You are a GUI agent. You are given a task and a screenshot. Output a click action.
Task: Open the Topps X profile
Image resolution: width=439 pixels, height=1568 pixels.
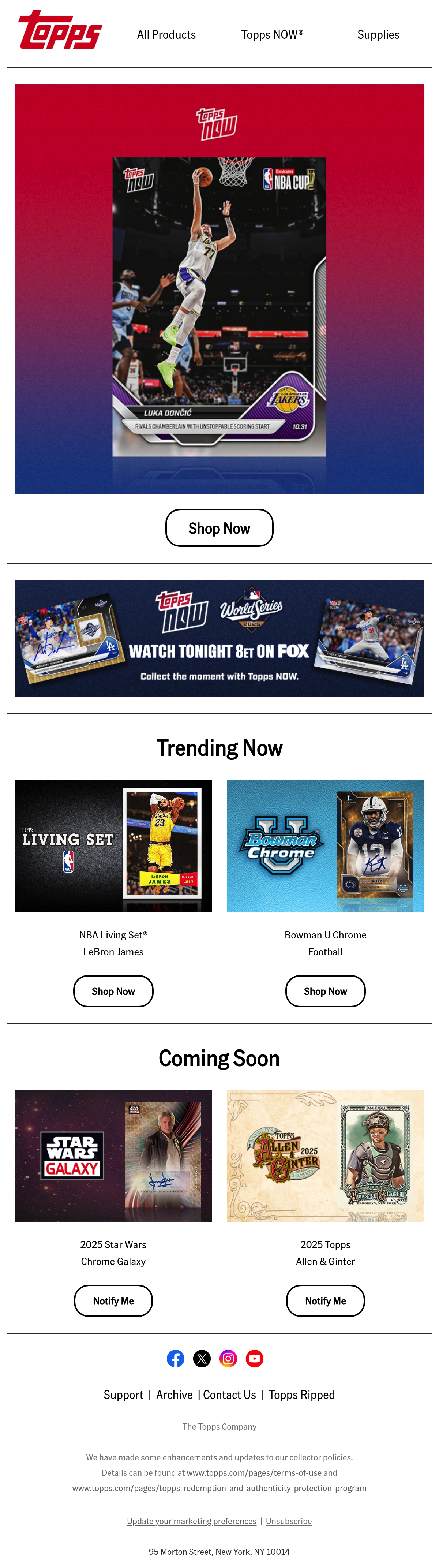tap(202, 1359)
